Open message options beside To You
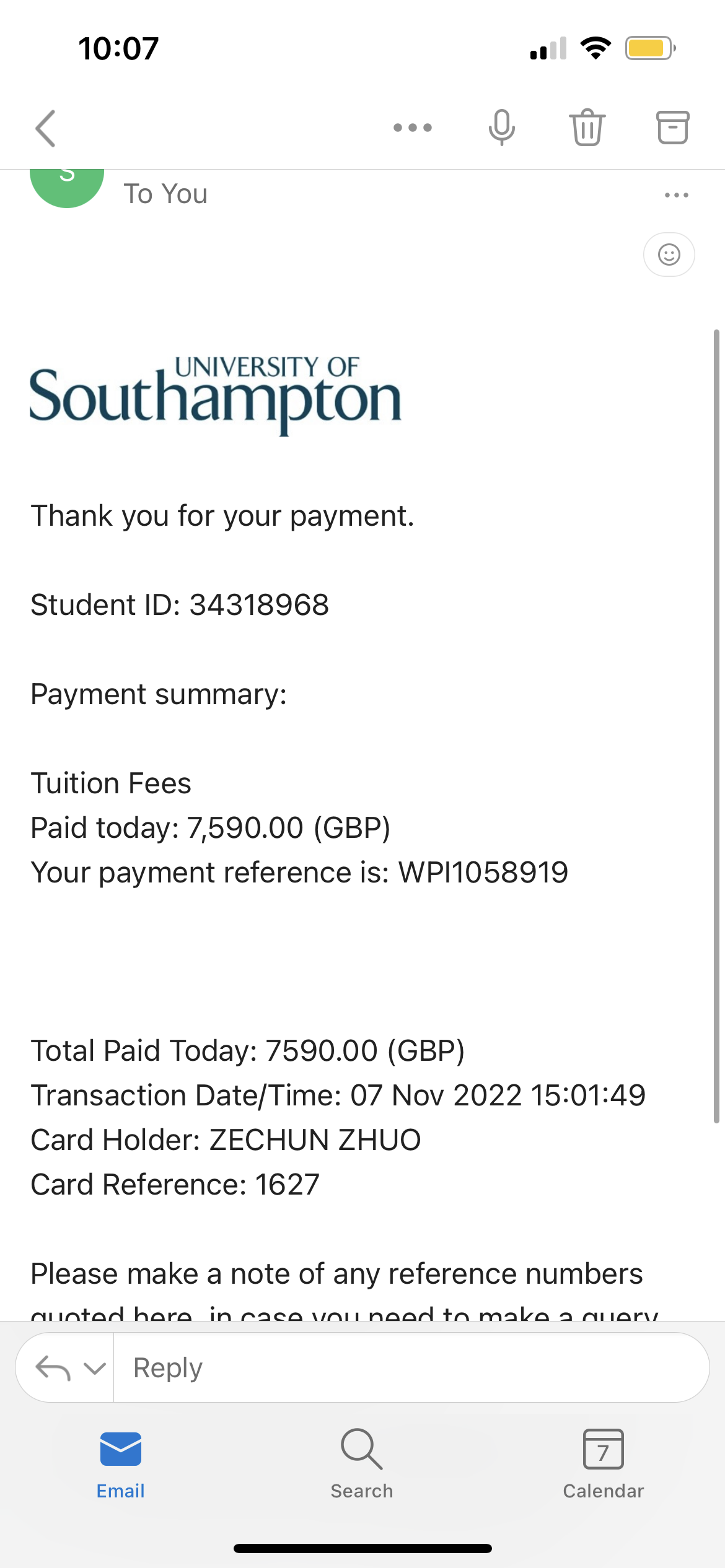The width and height of the screenshot is (725, 1568). pos(676,195)
